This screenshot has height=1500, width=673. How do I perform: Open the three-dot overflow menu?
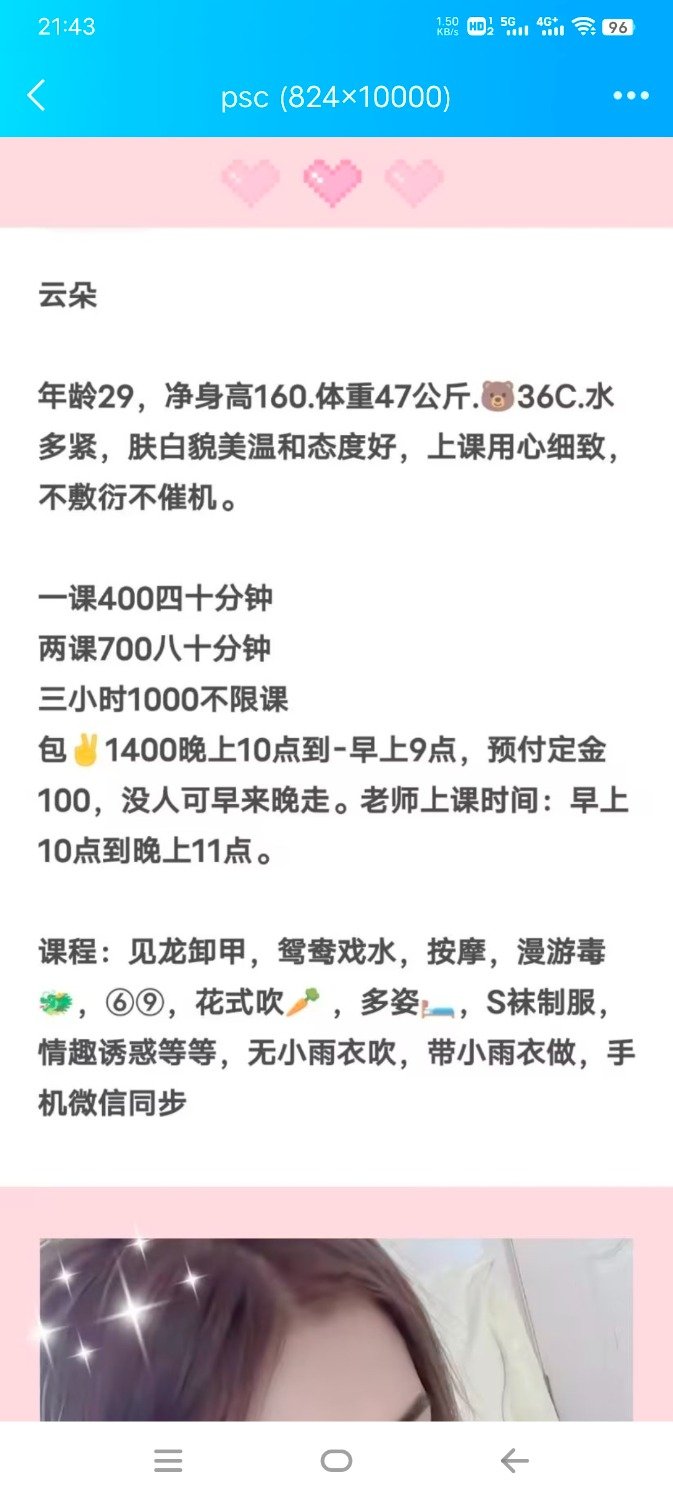click(x=630, y=96)
